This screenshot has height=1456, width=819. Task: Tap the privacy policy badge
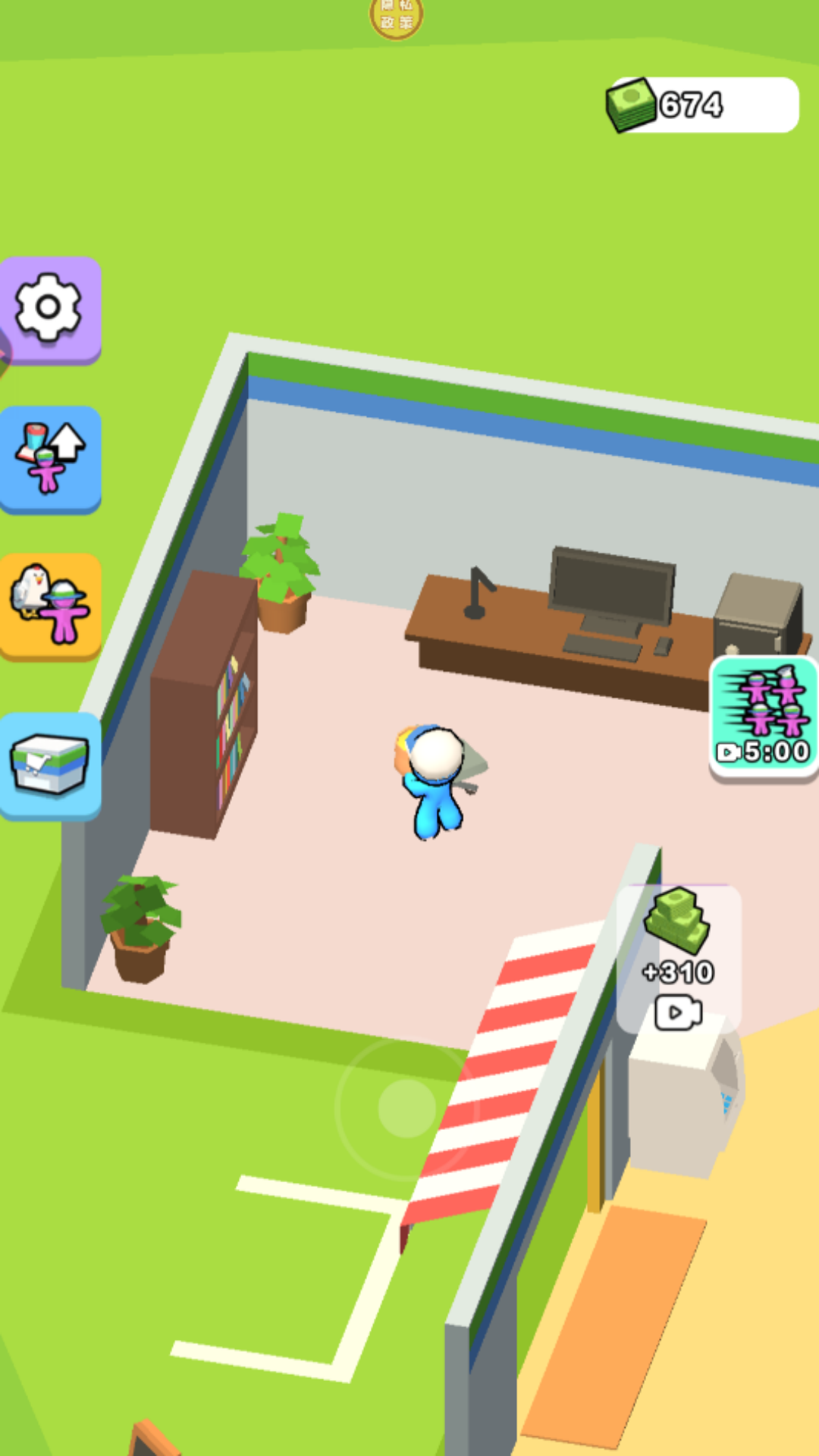(x=396, y=17)
